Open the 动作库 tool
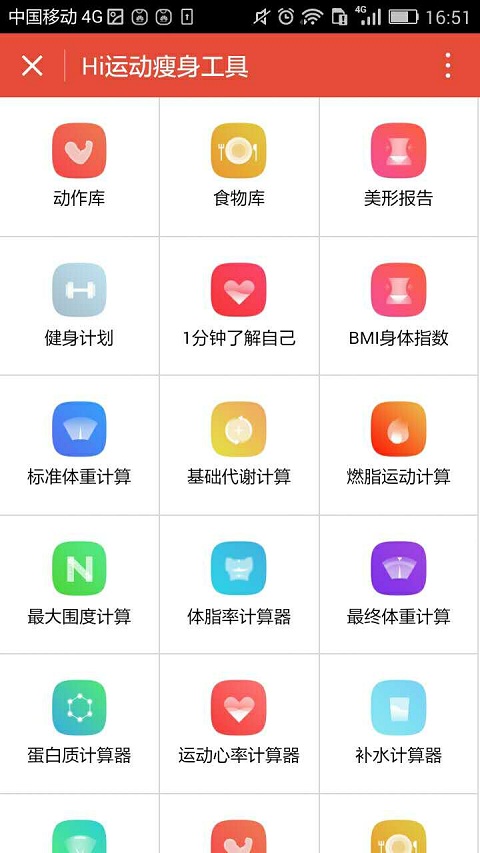The image size is (480, 853). pyautogui.click(x=79, y=167)
